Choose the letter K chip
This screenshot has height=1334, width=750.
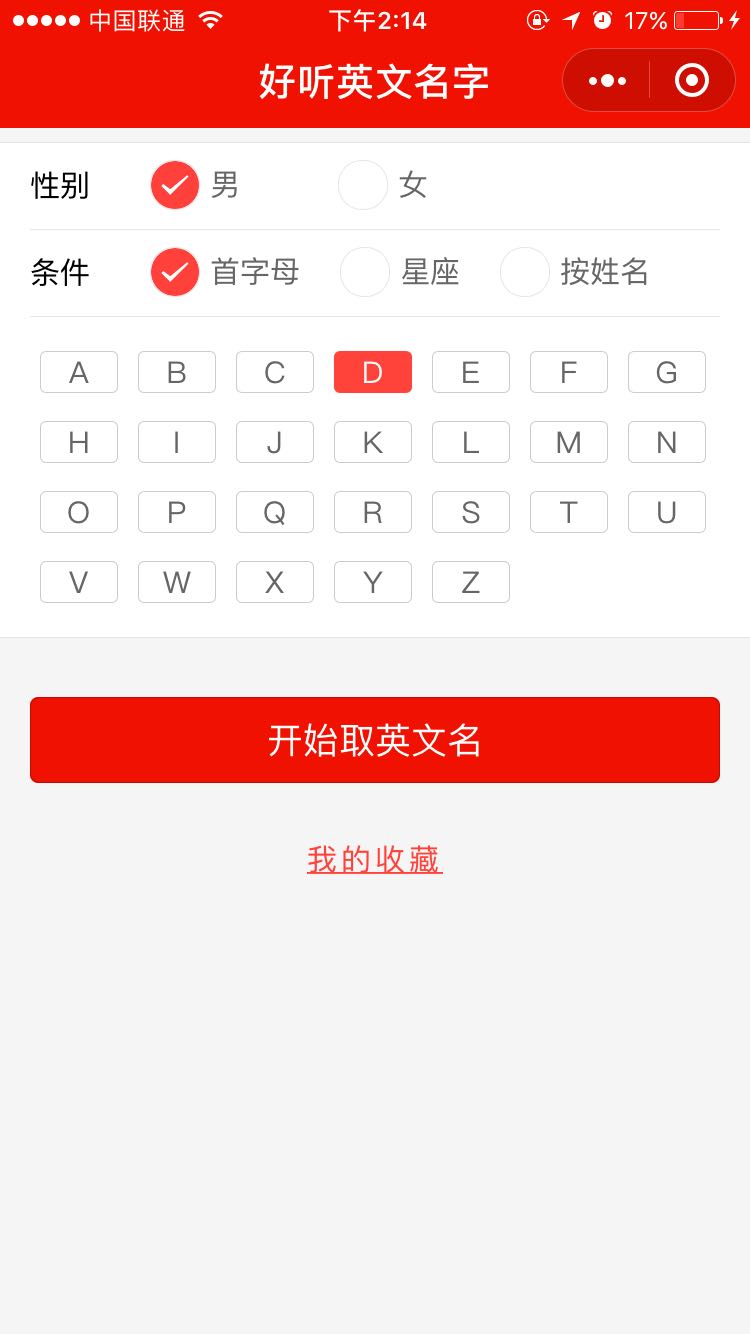pyautogui.click(x=373, y=442)
